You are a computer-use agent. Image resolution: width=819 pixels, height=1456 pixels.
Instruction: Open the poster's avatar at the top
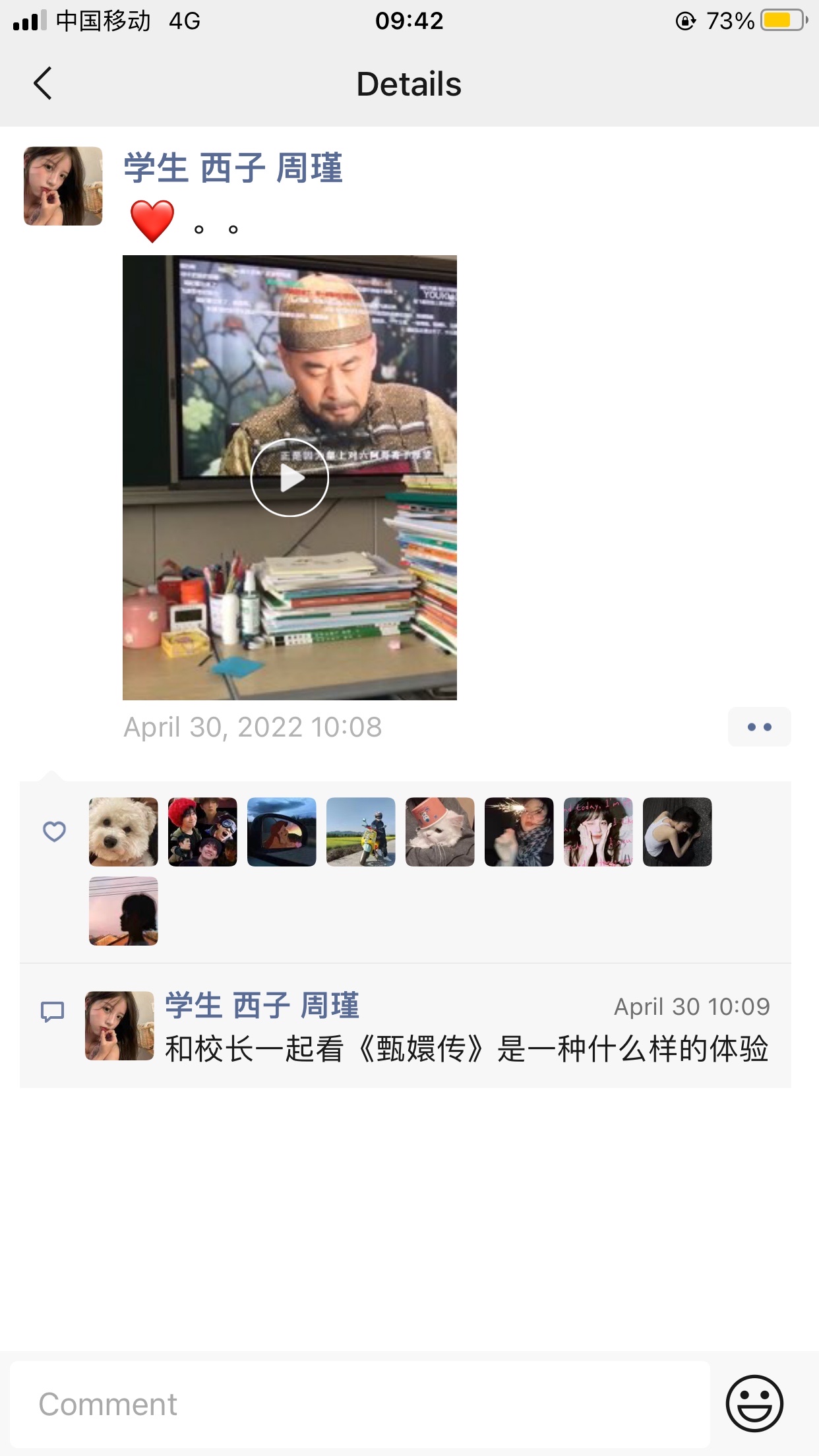[63, 186]
